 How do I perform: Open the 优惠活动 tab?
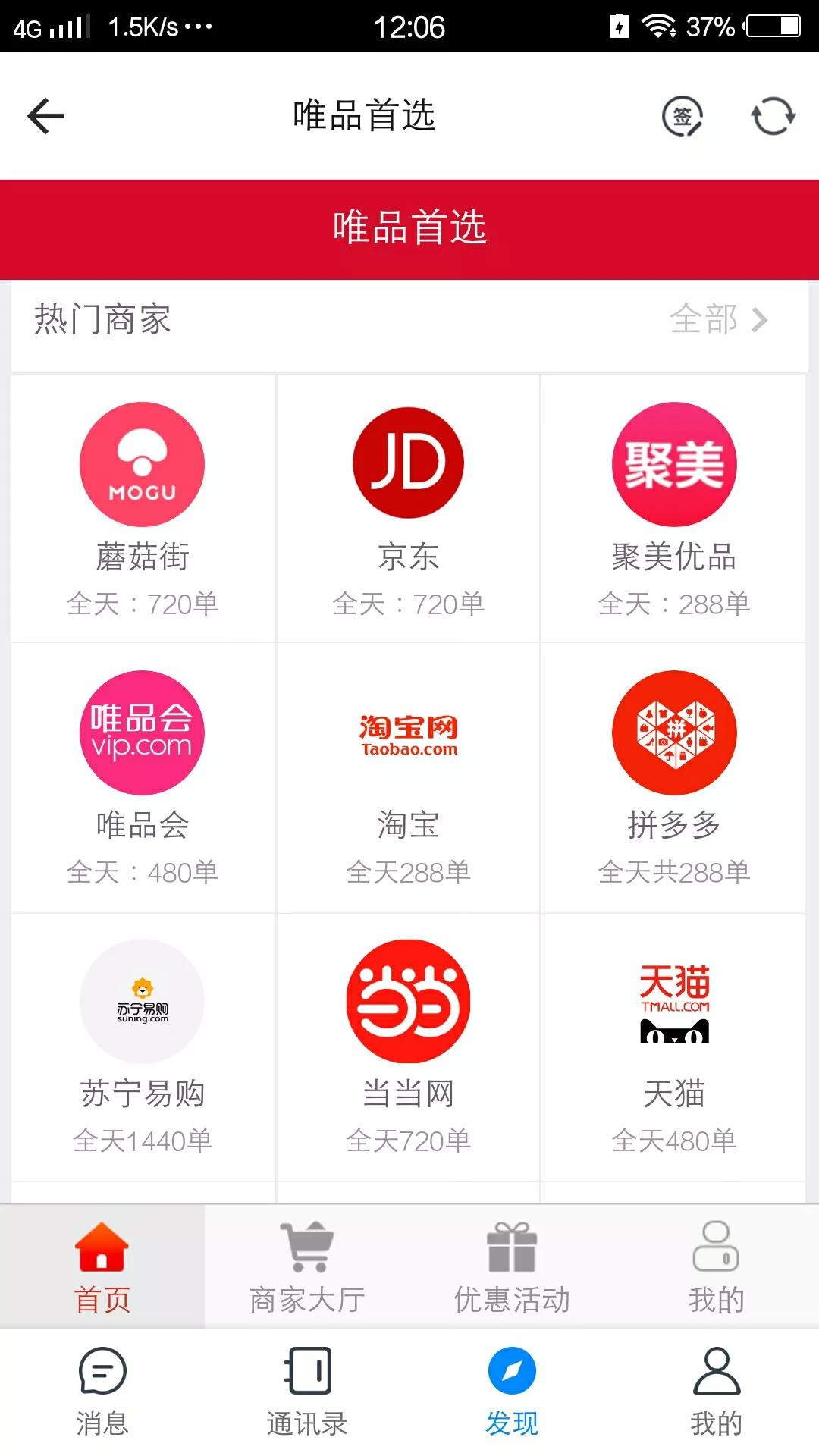click(512, 1266)
